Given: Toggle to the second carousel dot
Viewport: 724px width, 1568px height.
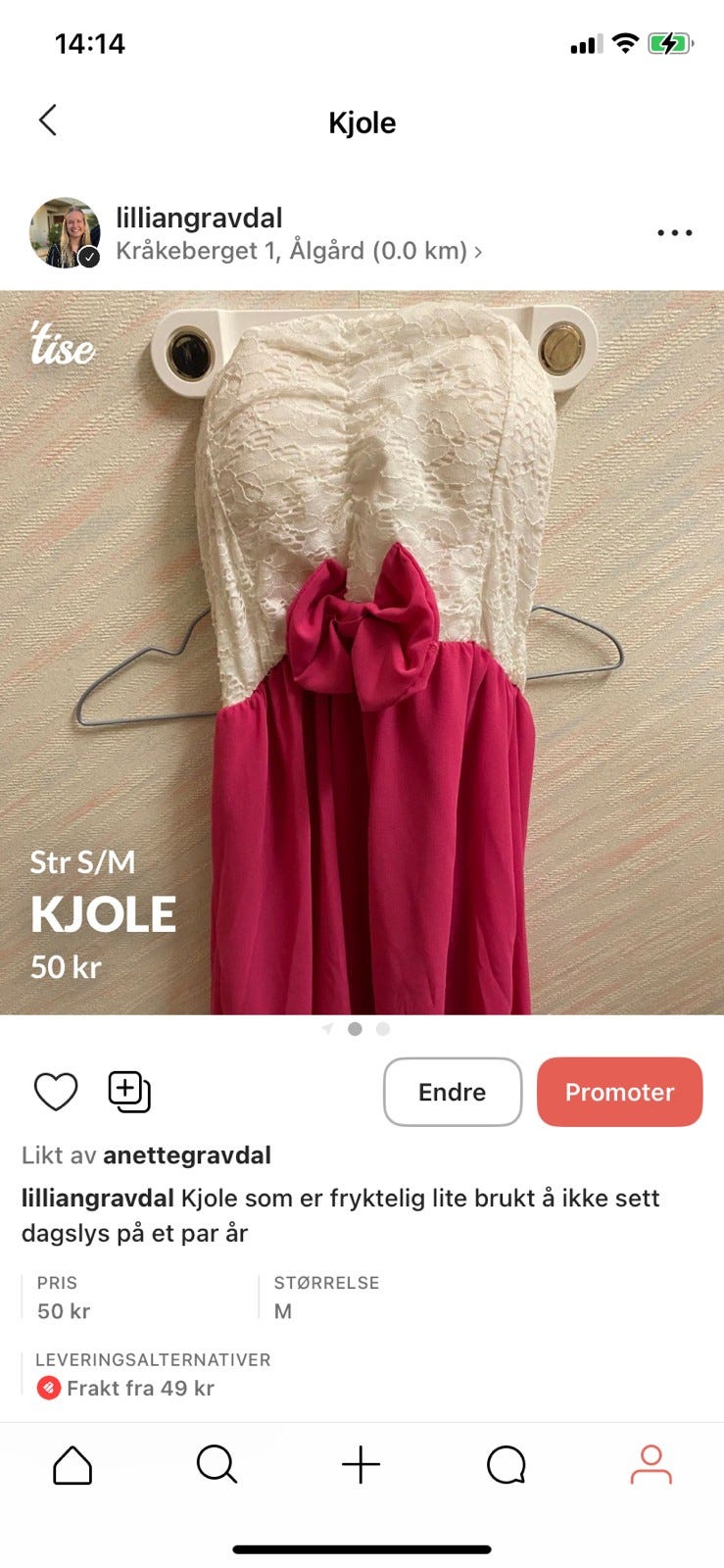Looking at the screenshot, I should pyautogui.click(x=356, y=1029).
